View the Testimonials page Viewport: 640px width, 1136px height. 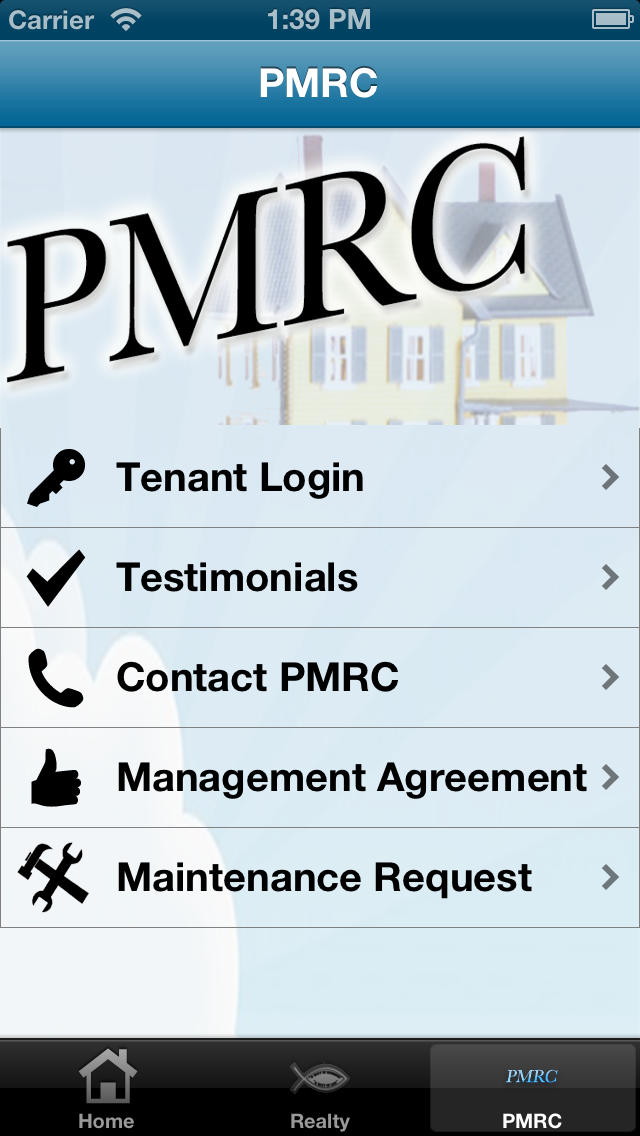(x=320, y=577)
